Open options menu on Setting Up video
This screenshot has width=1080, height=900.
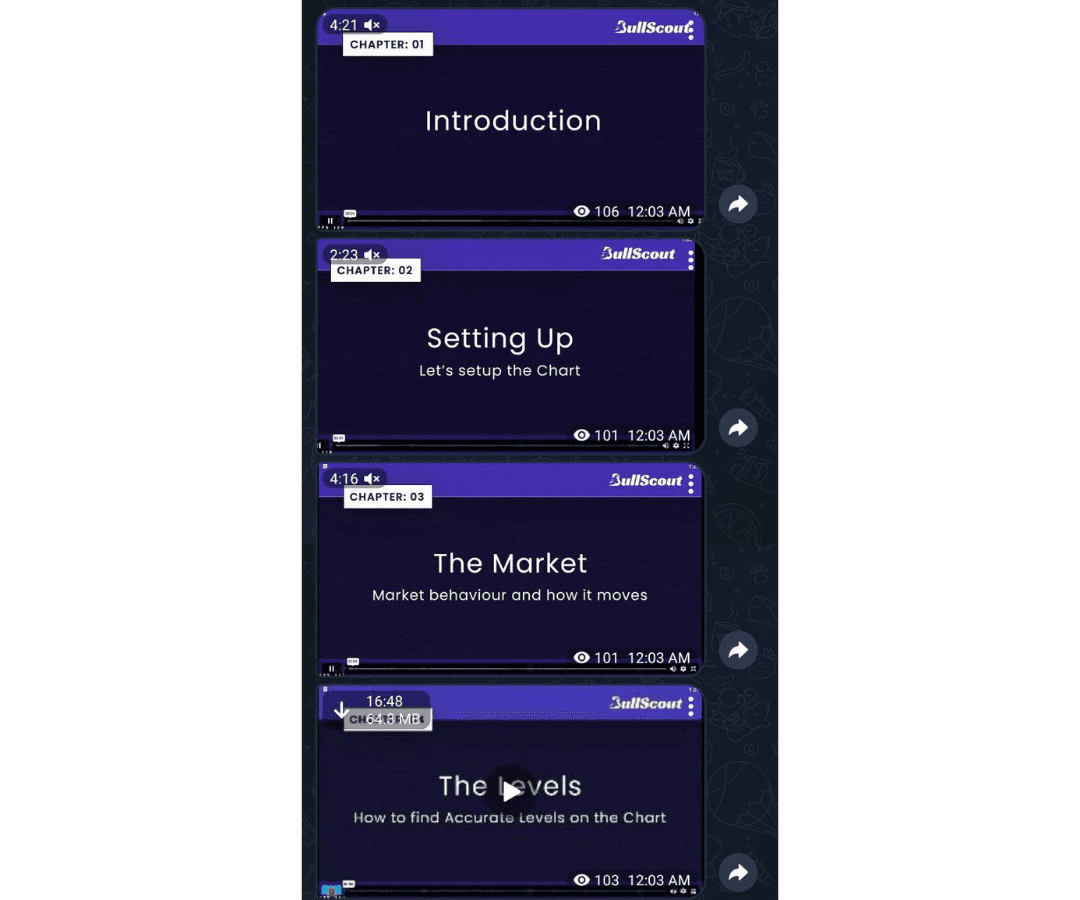point(691,260)
